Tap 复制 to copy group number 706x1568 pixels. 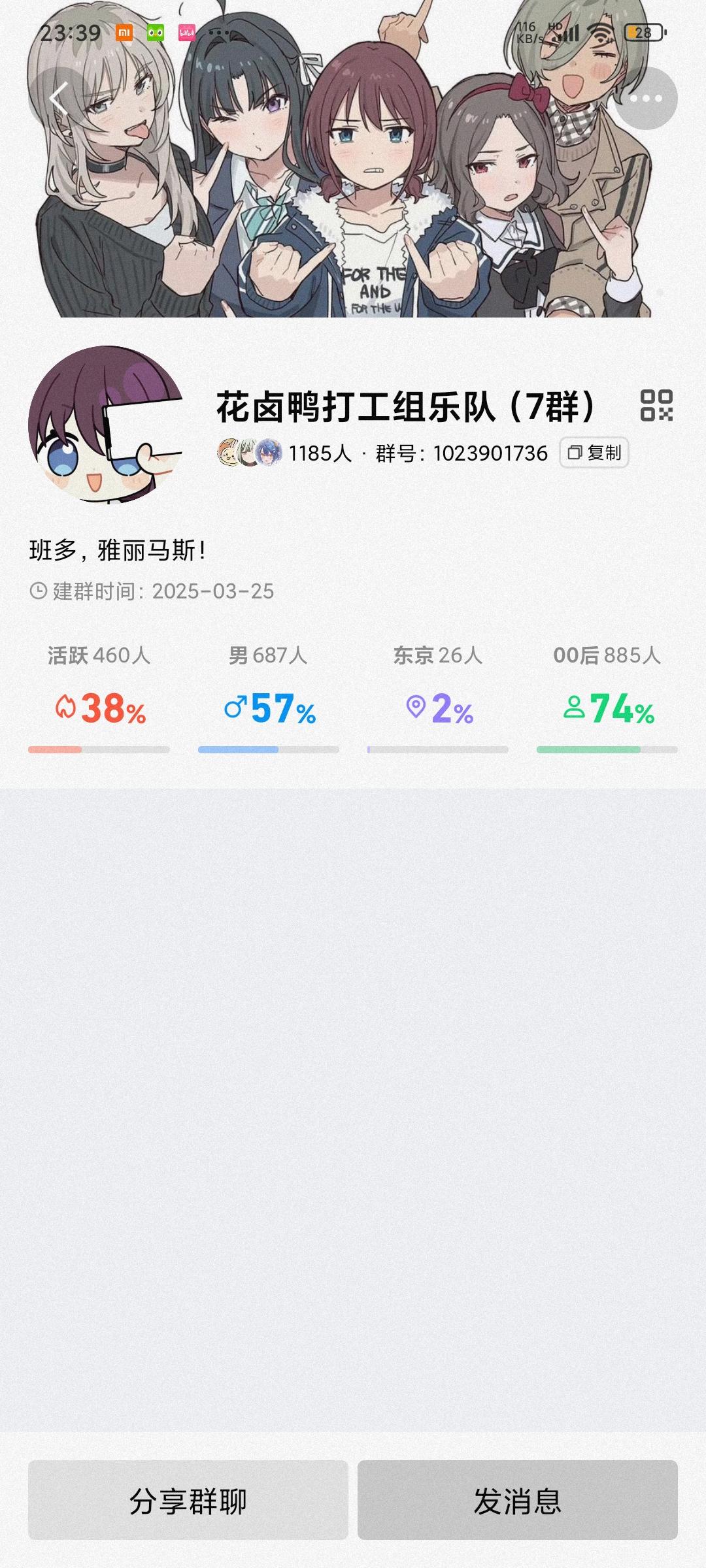pyautogui.click(x=596, y=453)
